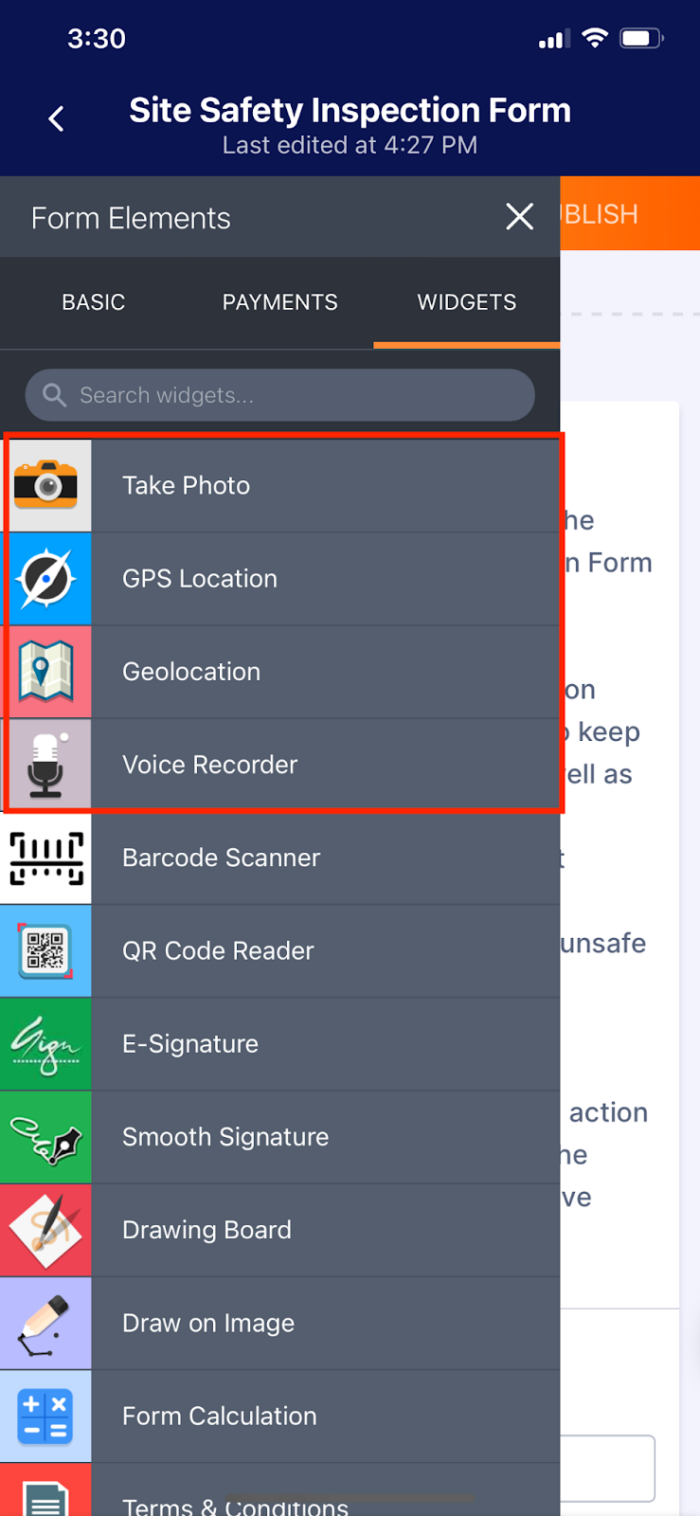Add the Form Calculation widget
This screenshot has height=1516, width=700.
tap(280, 1416)
